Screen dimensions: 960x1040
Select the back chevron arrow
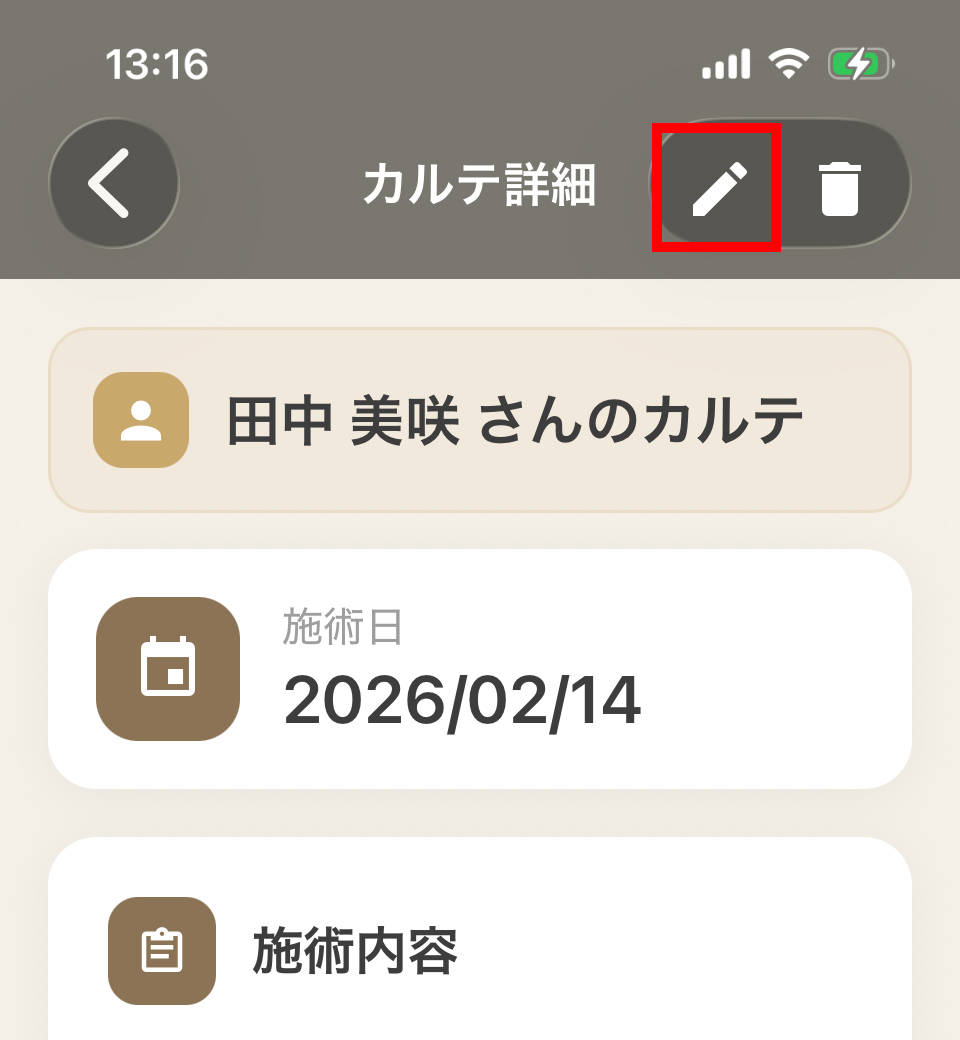click(x=113, y=183)
